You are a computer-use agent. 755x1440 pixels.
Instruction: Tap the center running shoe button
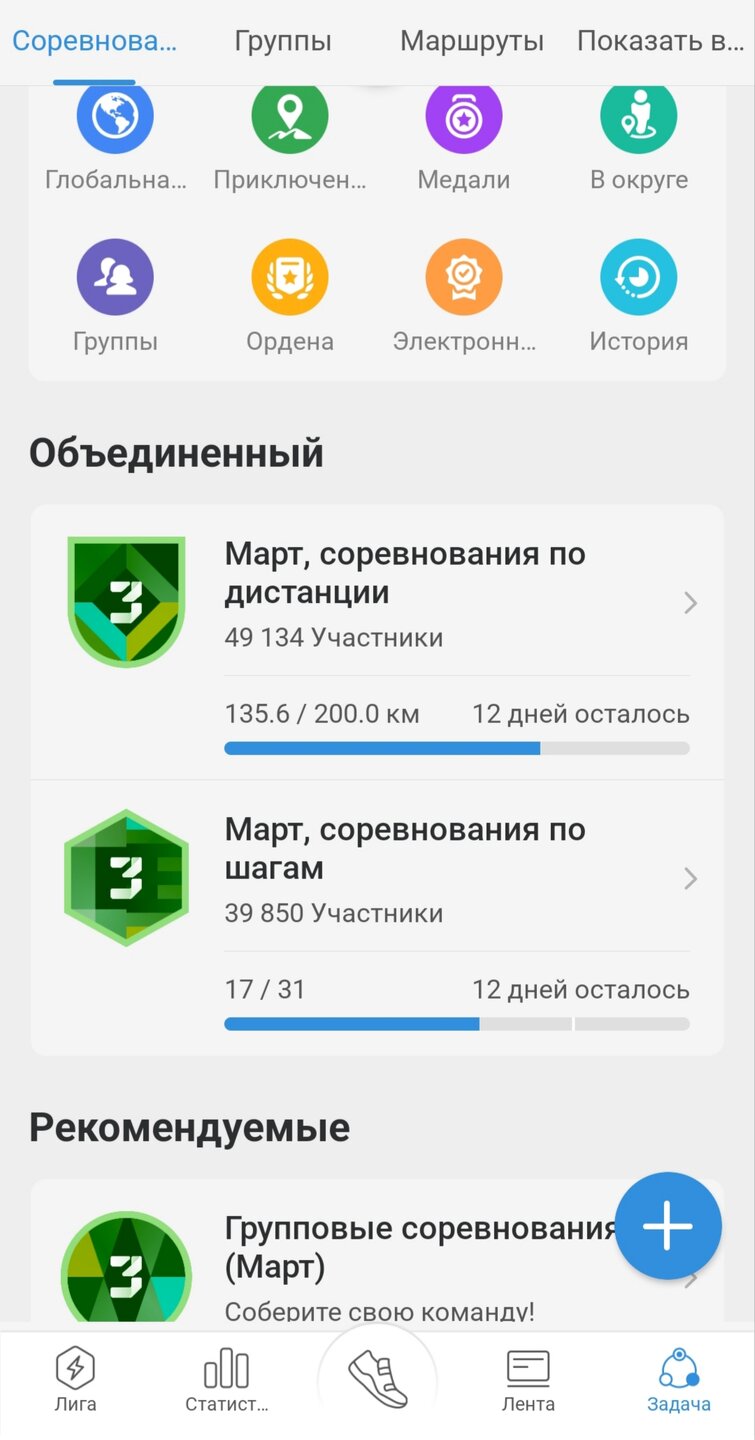(x=378, y=1380)
